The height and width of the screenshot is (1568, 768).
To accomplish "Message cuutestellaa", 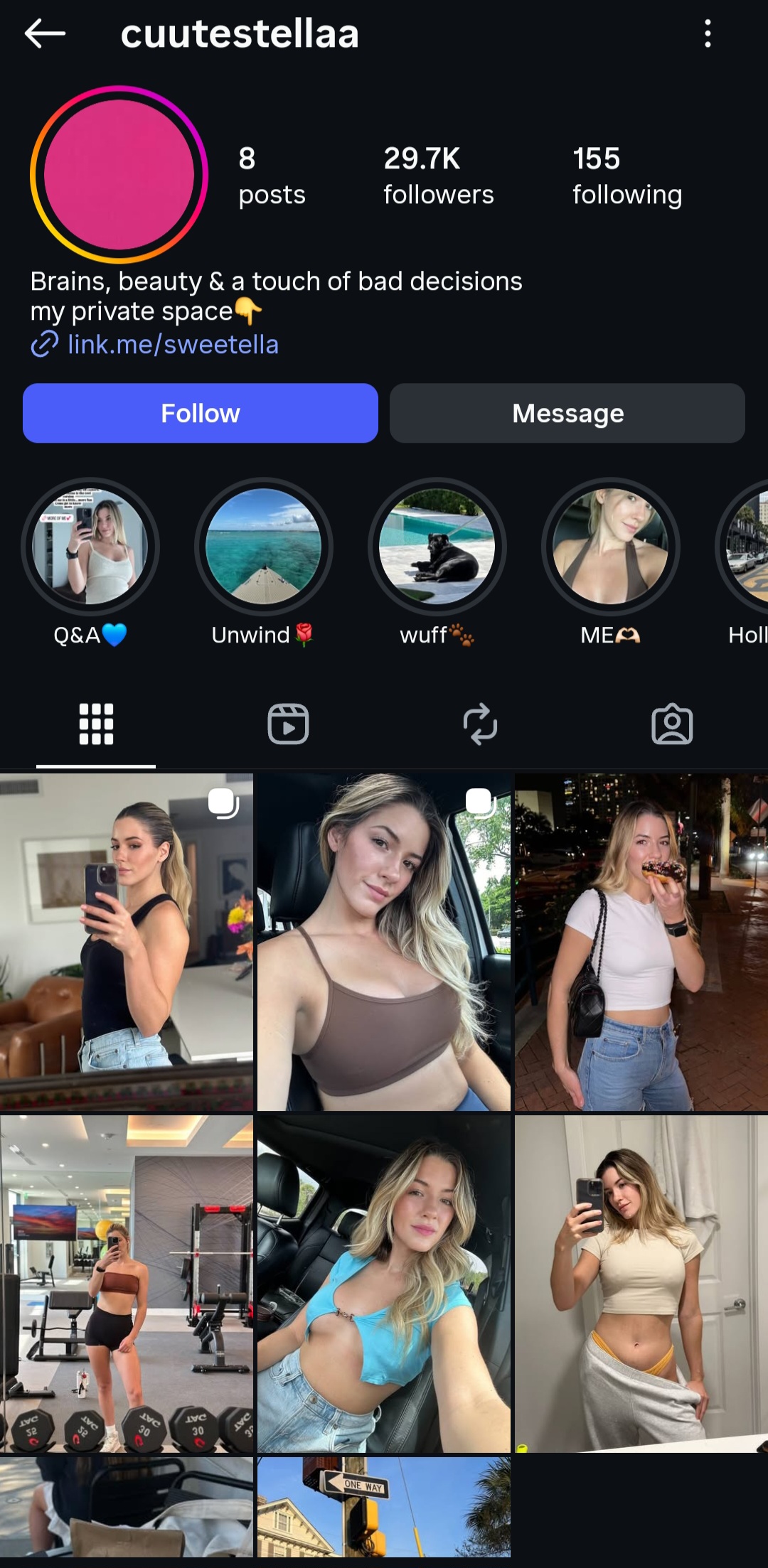I will point(567,413).
